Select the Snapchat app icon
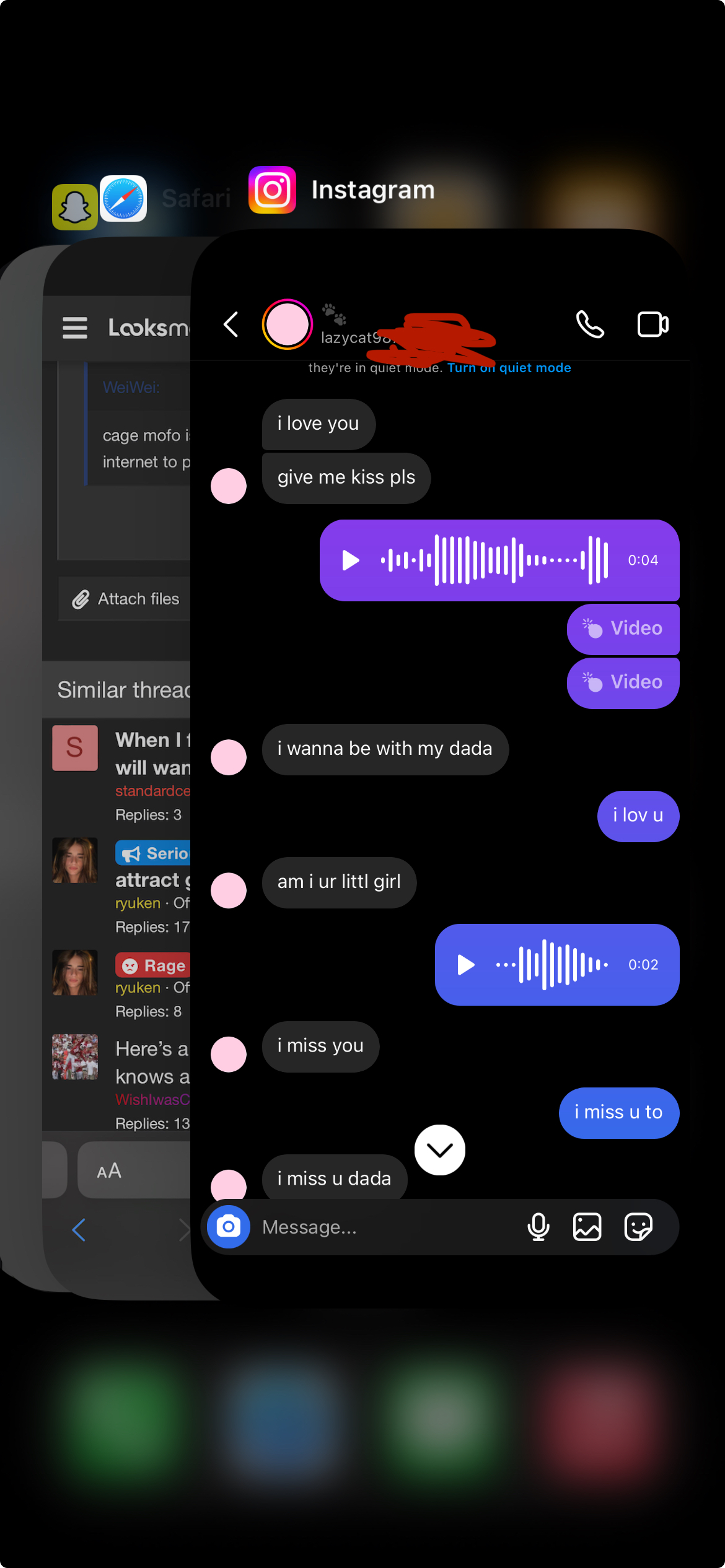 (74, 207)
